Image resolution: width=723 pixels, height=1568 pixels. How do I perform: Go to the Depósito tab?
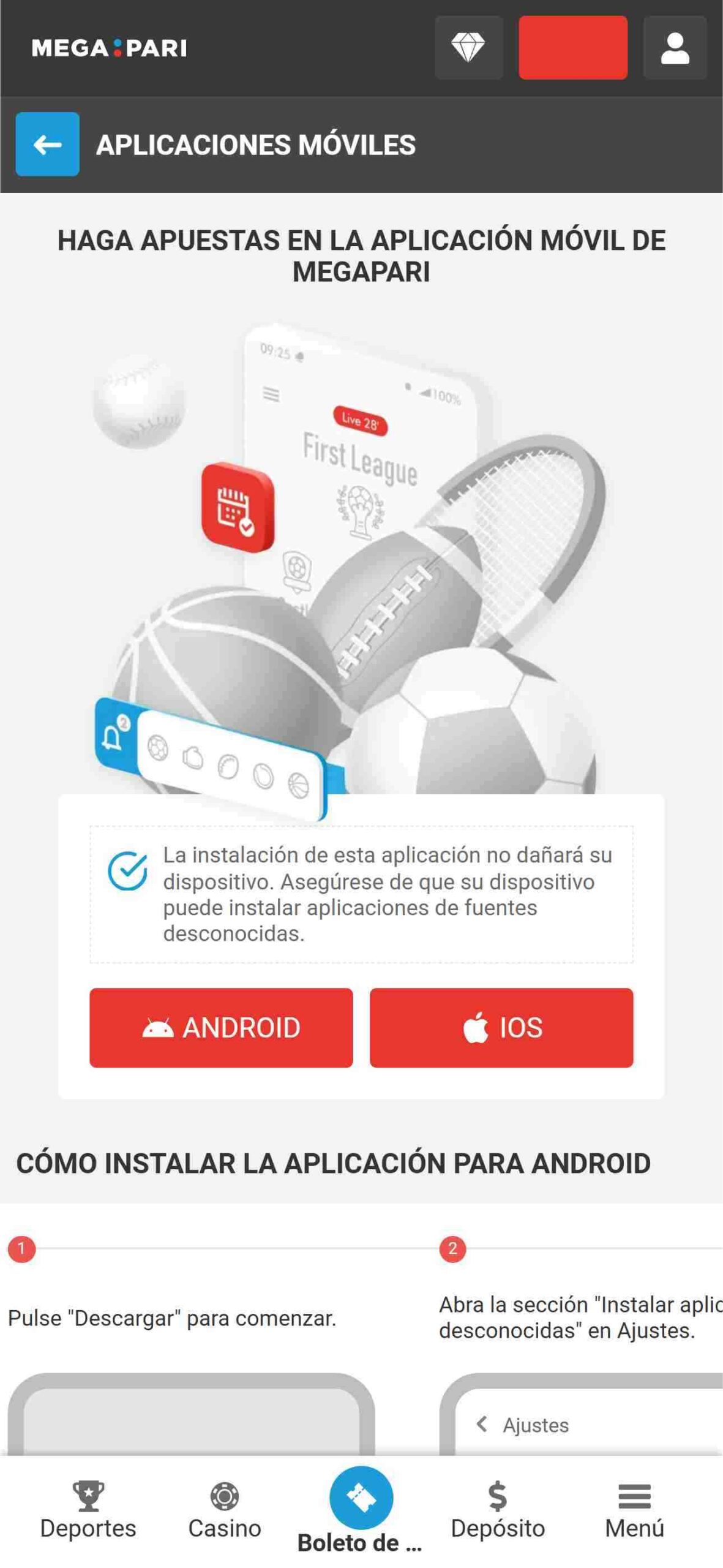click(498, 1510)
